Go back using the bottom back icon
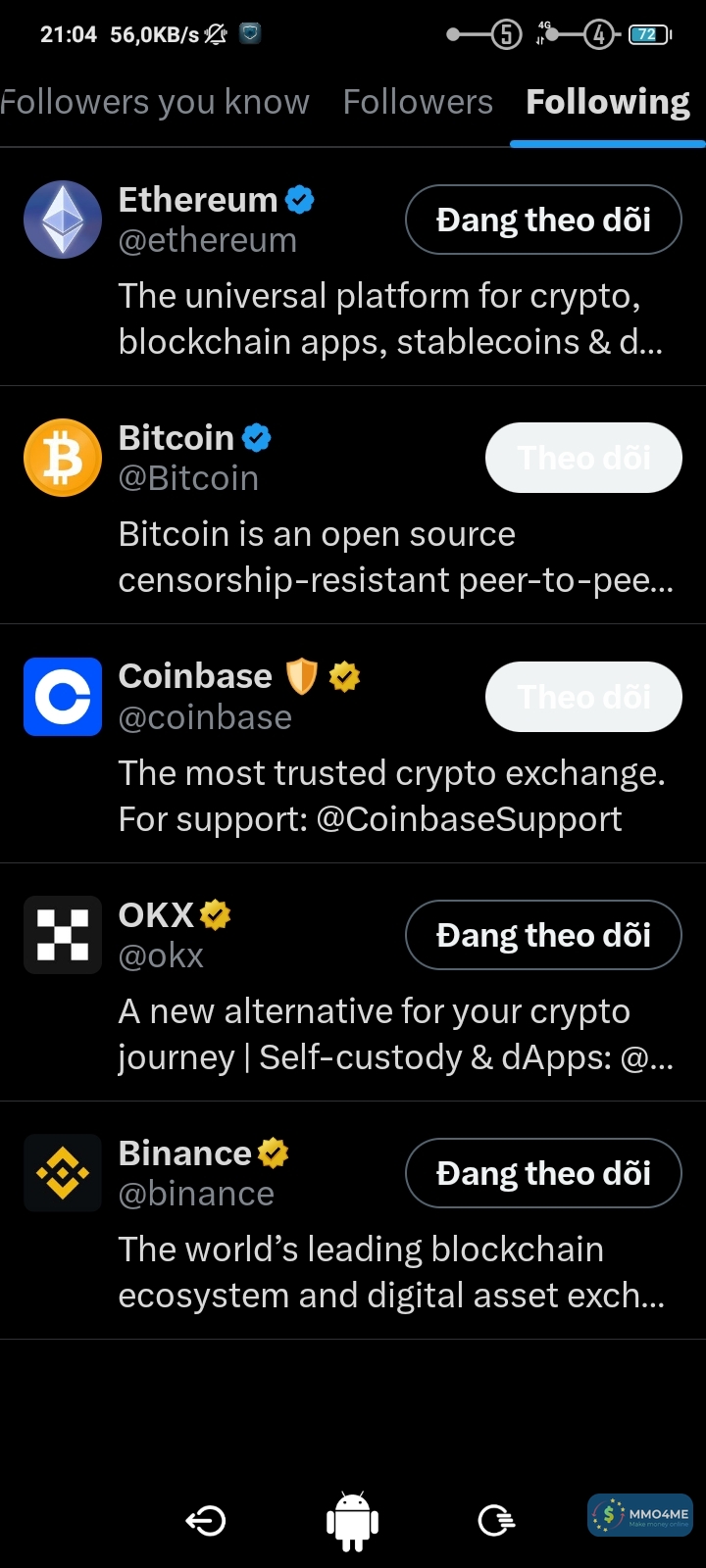This screenshot has width=706, height=1568. (x=206, y=1520)
